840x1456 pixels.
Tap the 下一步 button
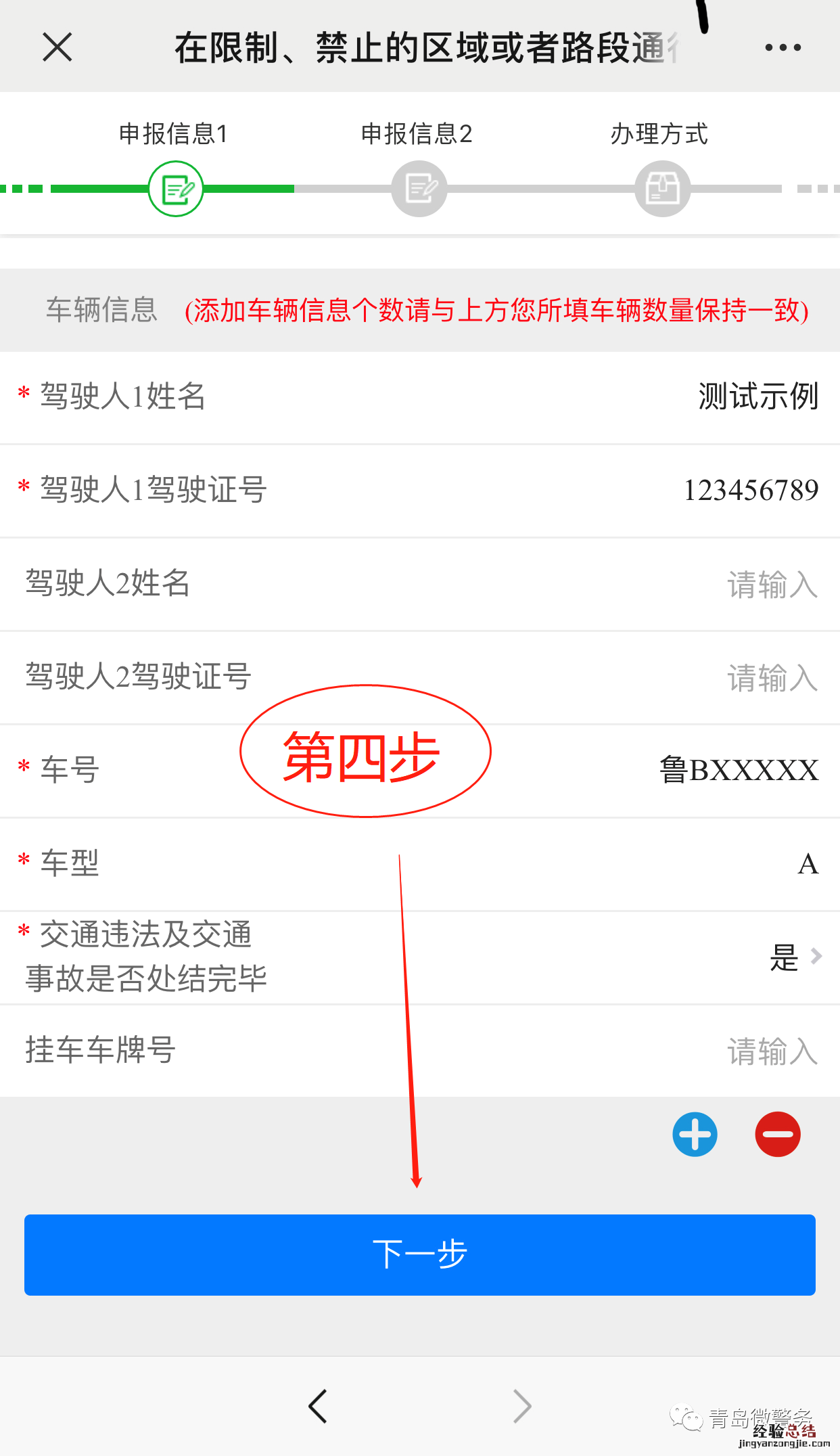click(x=419, y=1255)
